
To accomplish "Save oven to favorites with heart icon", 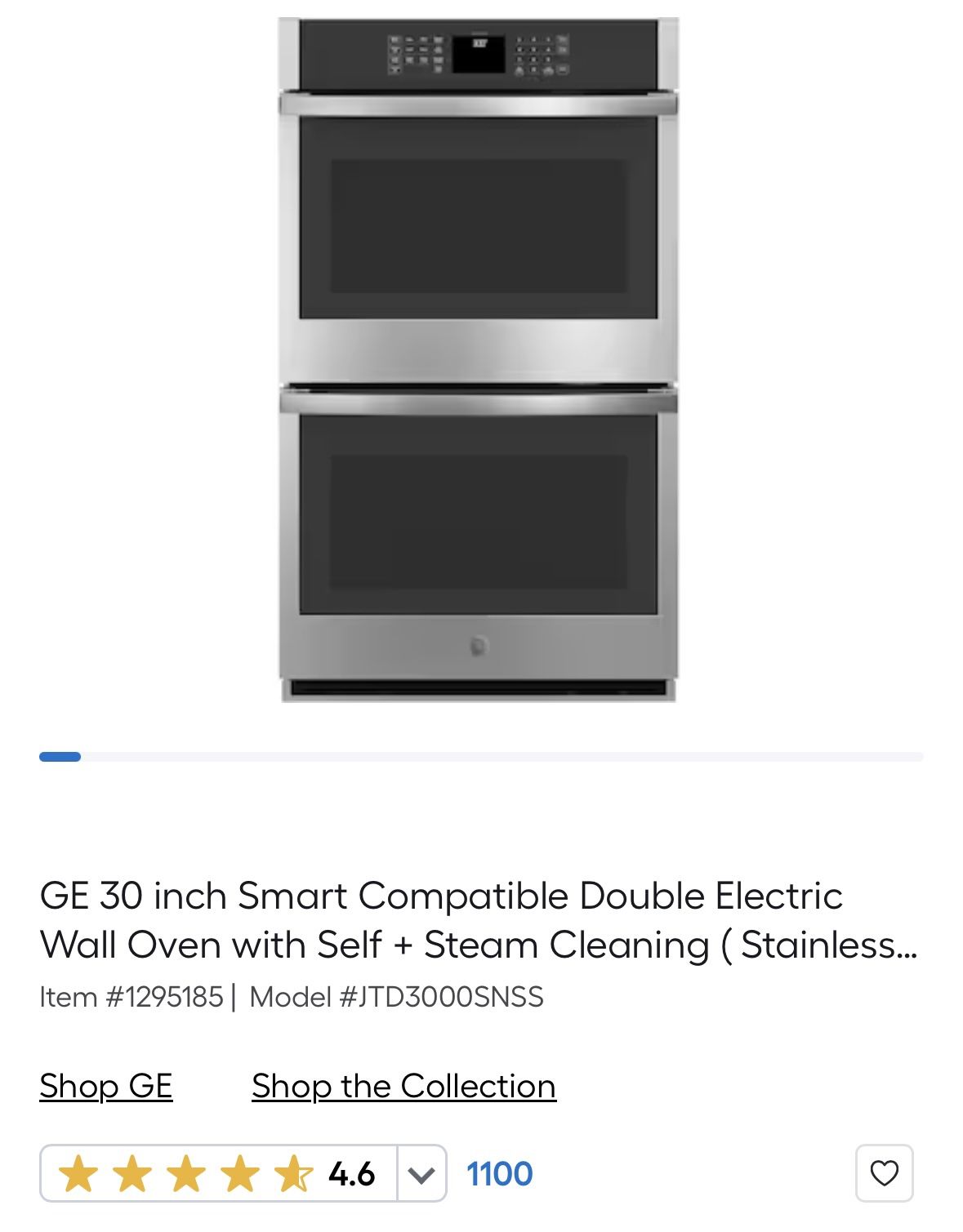I will point(884,1173).
